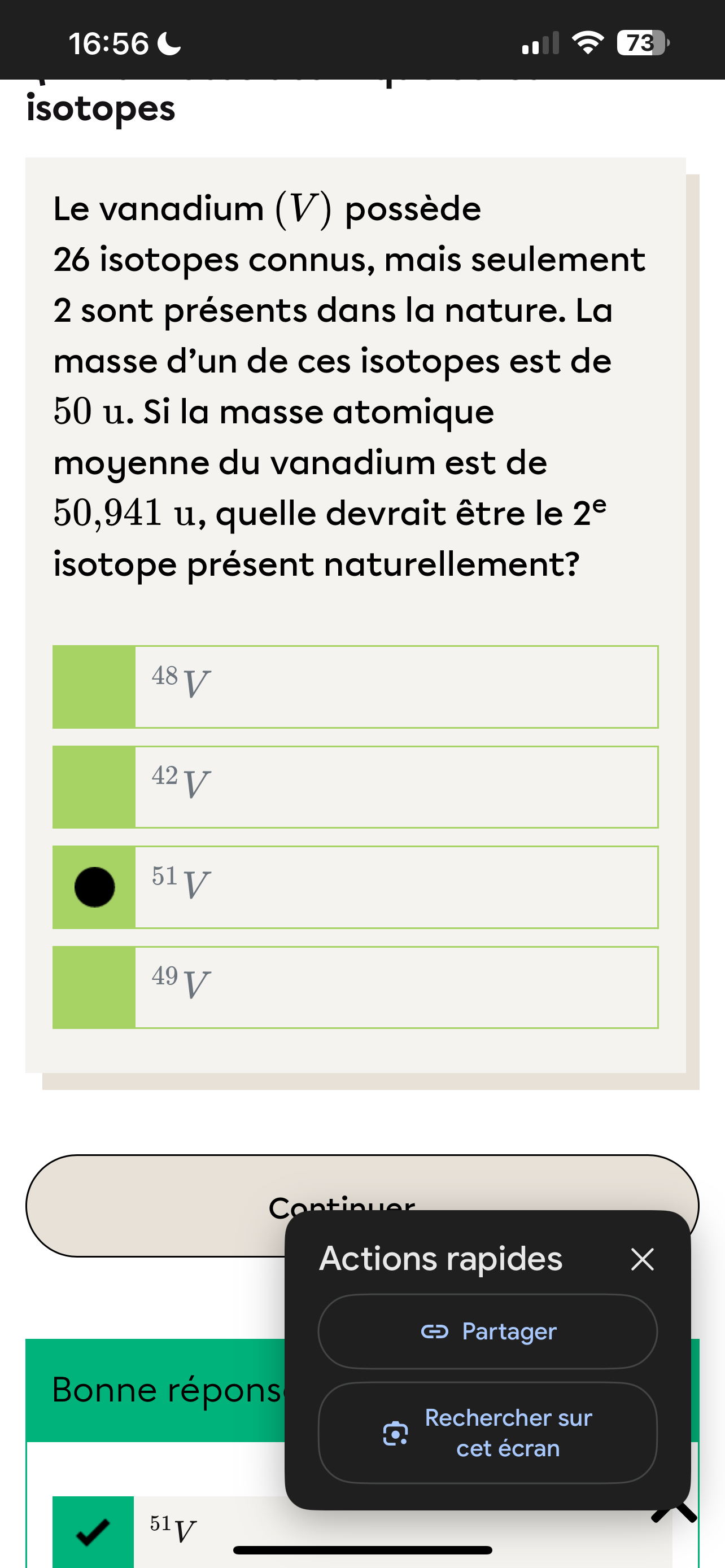This screenshot has height=1568, width=725.
Task: Tap Rechercher sur cet écran
Action: pos(488,1433)
